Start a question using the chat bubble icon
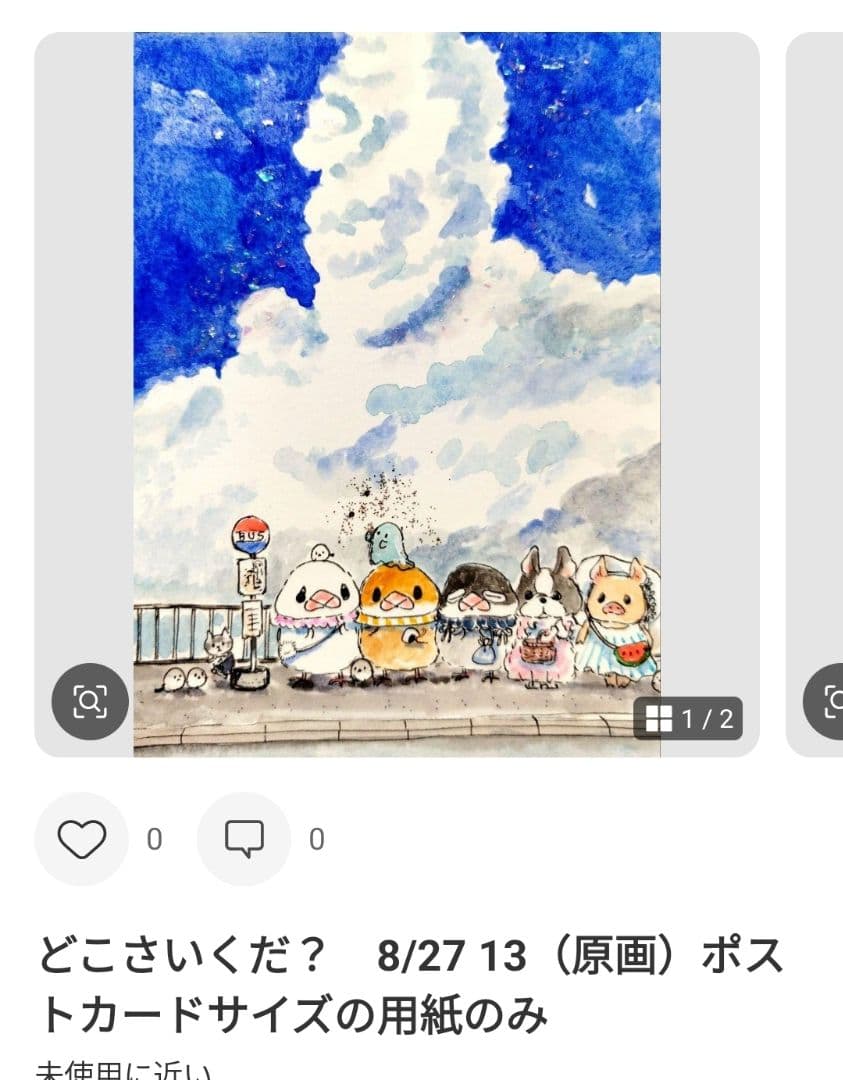 (243, 838)
